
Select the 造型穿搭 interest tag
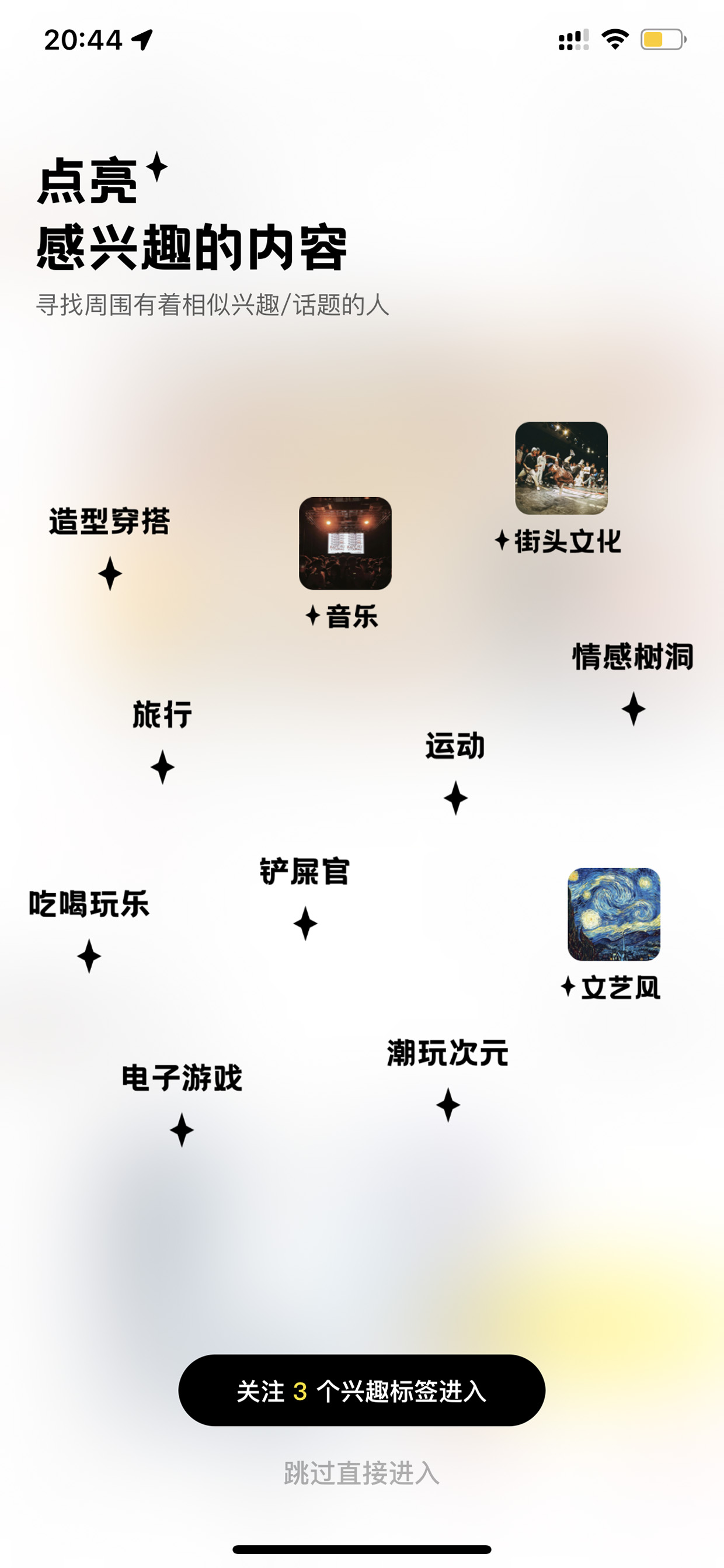[x=110, y=548]
